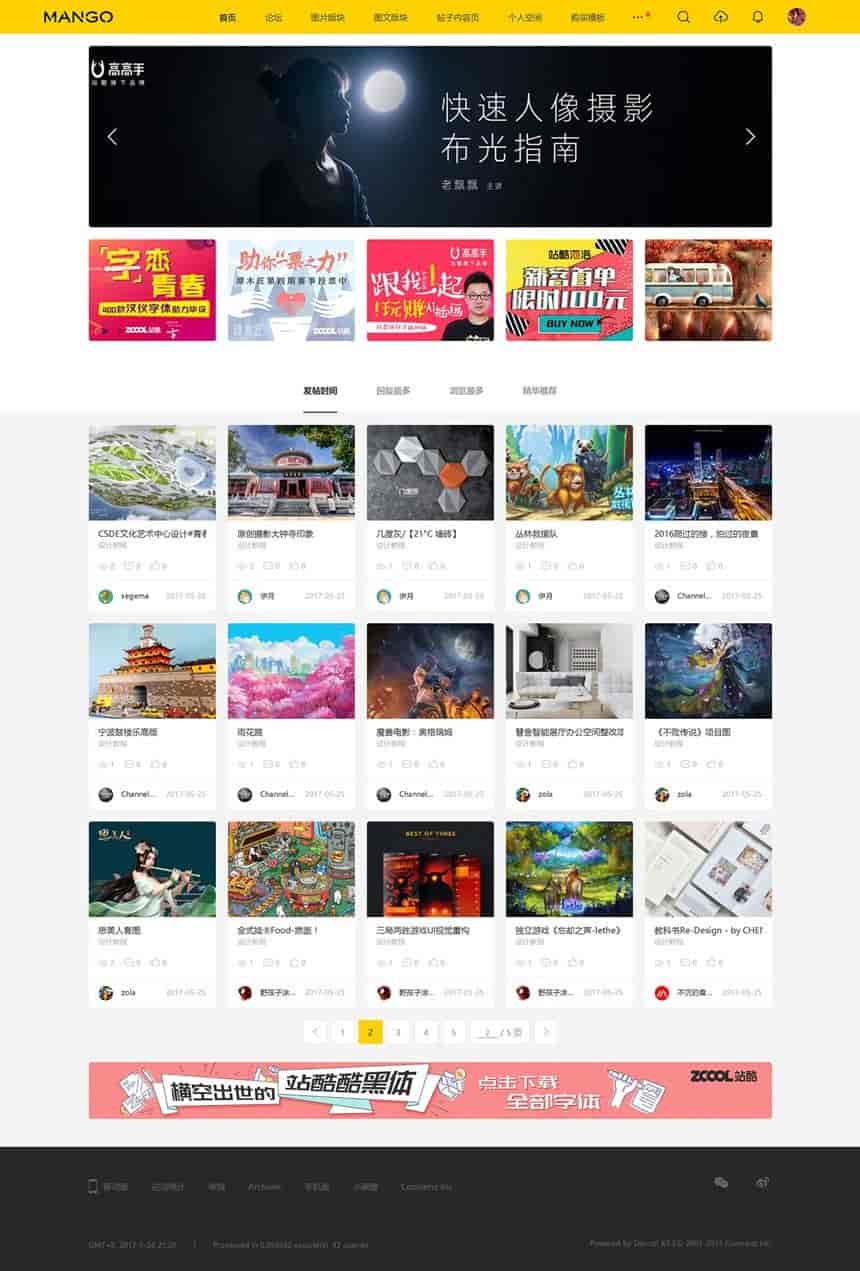This screenshot has height=1271, width=860.
Task: Show previous banner slide with left arrow
Action: 112,137
